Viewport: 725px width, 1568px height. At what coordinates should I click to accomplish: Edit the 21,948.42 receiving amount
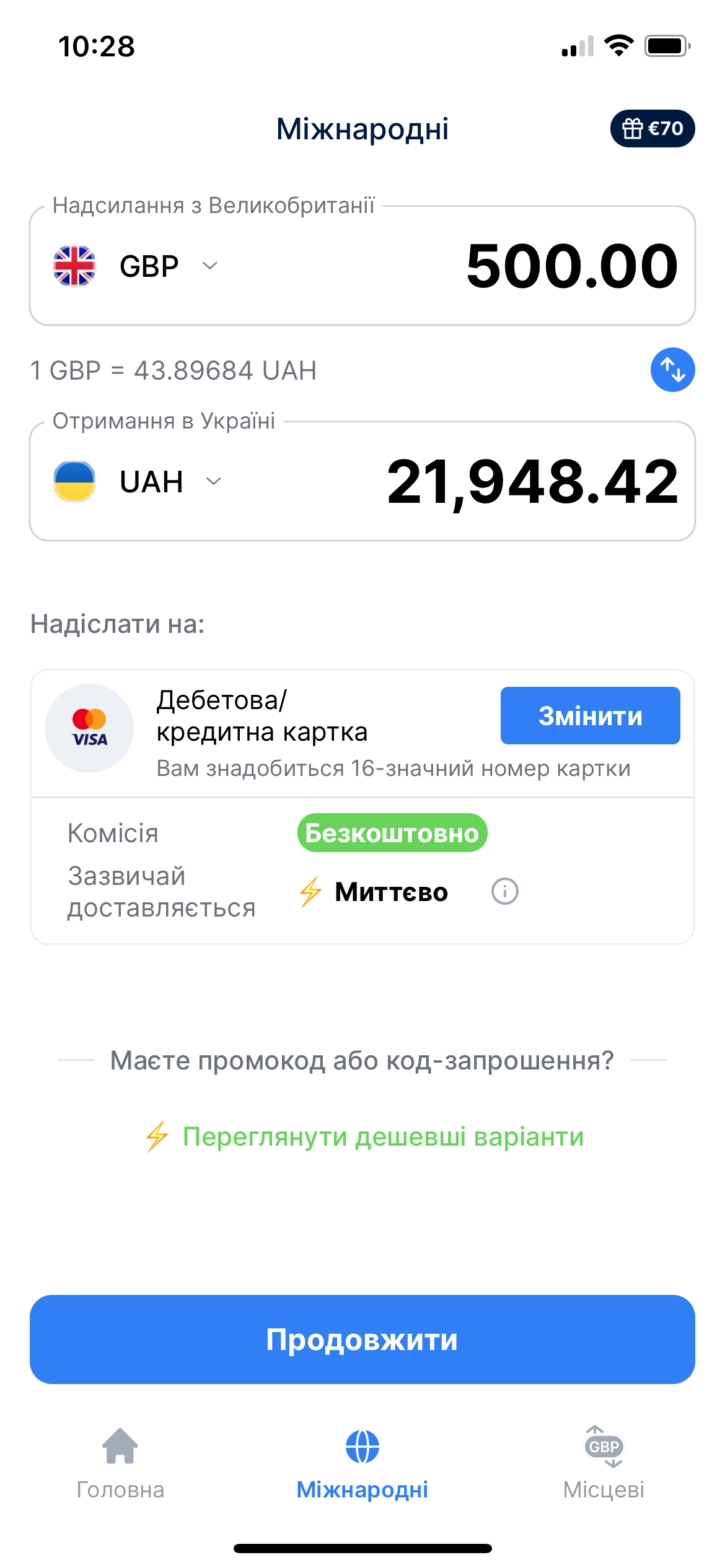(x=533, y=481)
